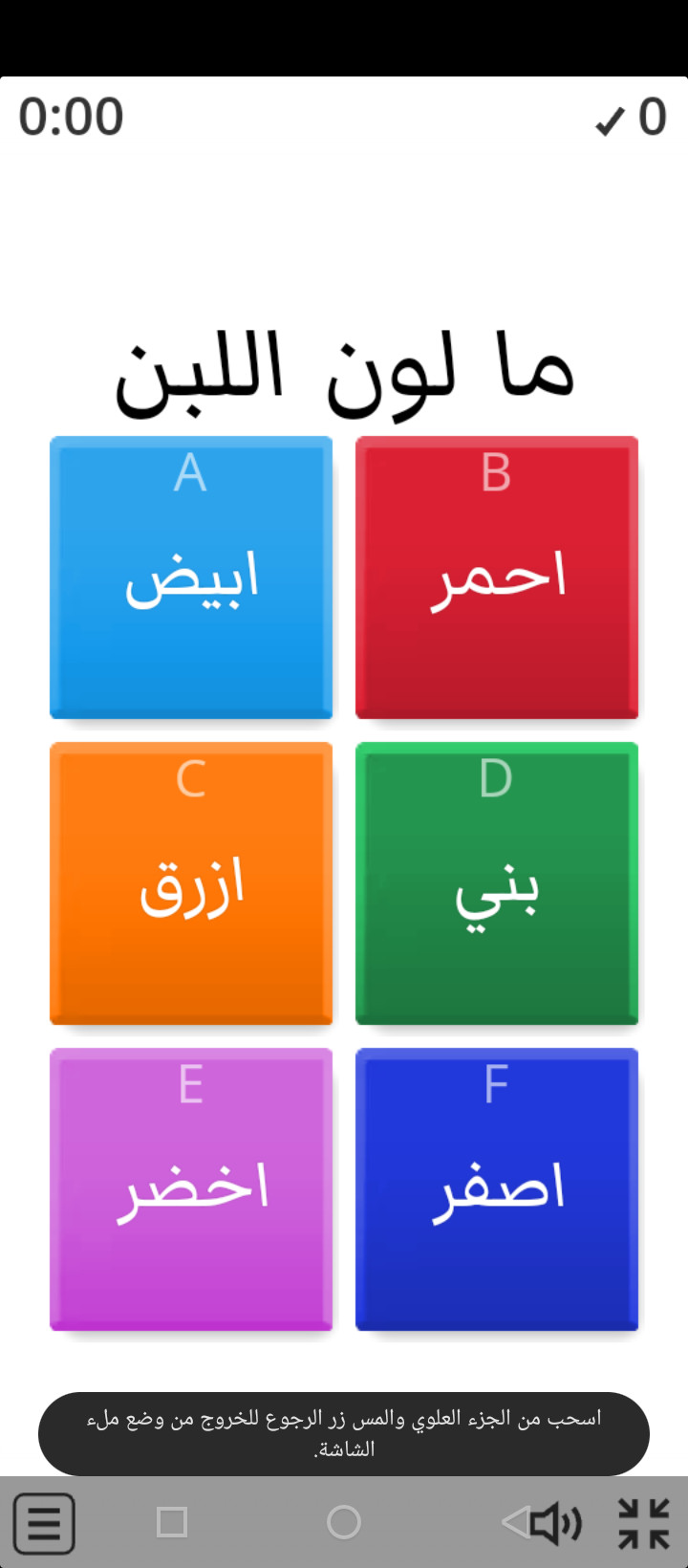Viewport: 688px width, 1568px height.
Task: Choose answer B احمر
Action: [x=497, y=577]
